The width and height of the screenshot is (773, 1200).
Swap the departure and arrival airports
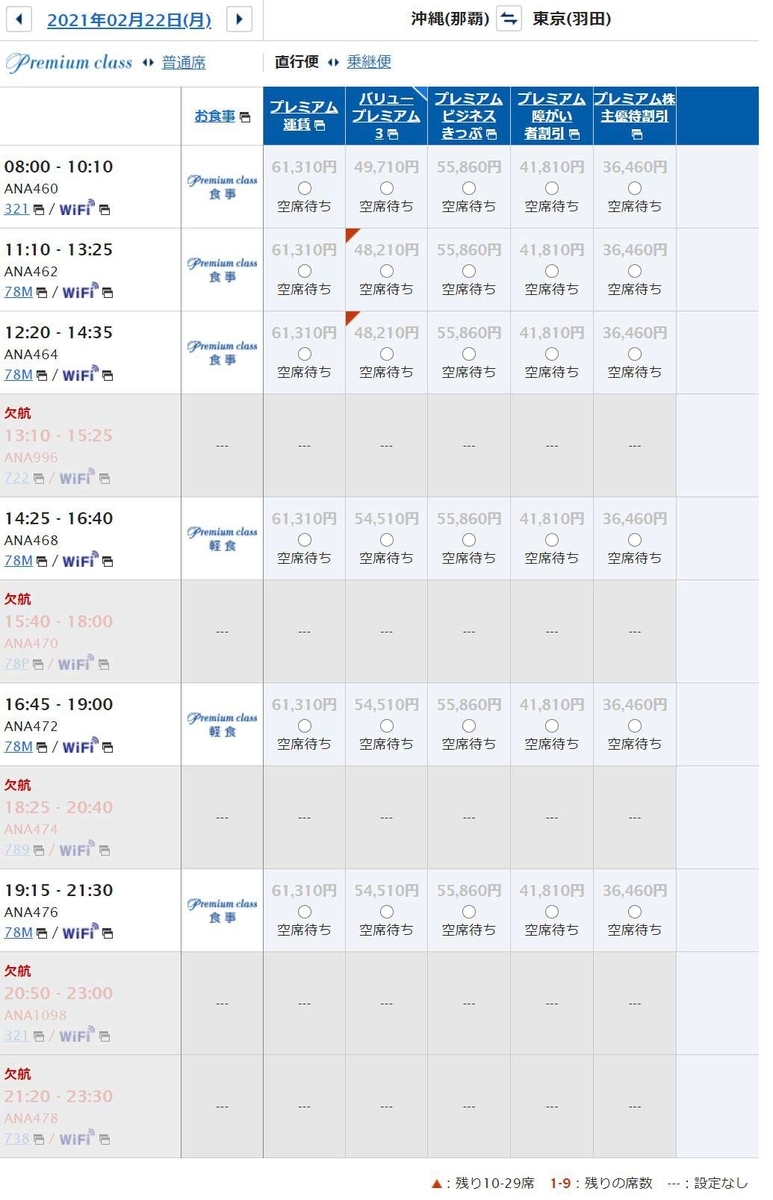click(509, 19)
